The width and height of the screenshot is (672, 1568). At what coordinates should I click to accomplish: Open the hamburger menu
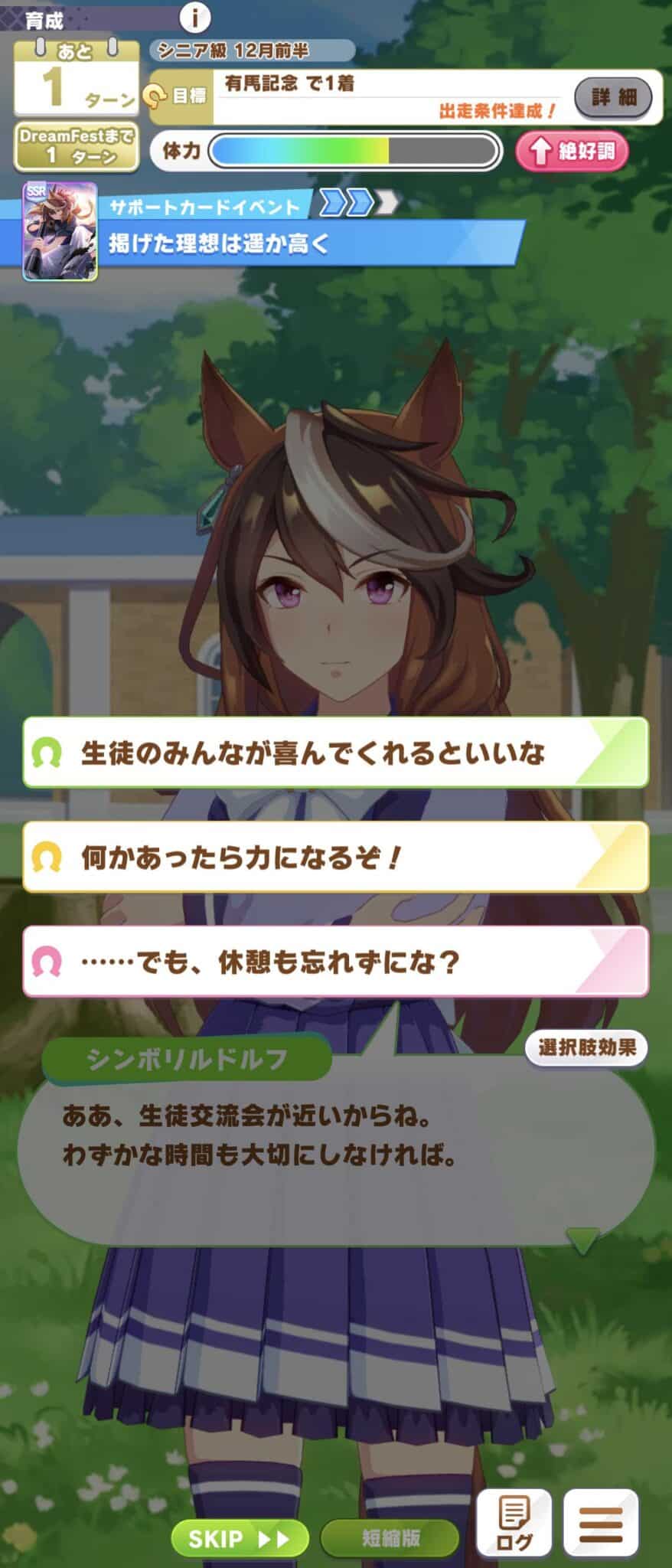pyautogui.click(x=601, y=1525)
